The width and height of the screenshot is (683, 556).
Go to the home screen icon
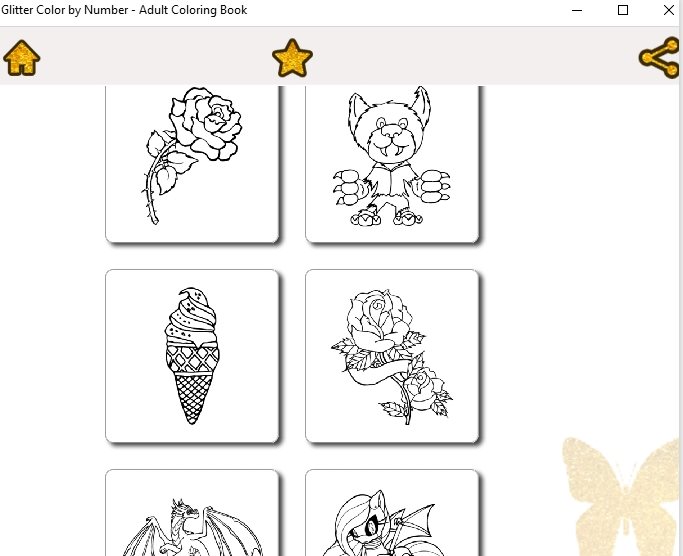[21, 57]
